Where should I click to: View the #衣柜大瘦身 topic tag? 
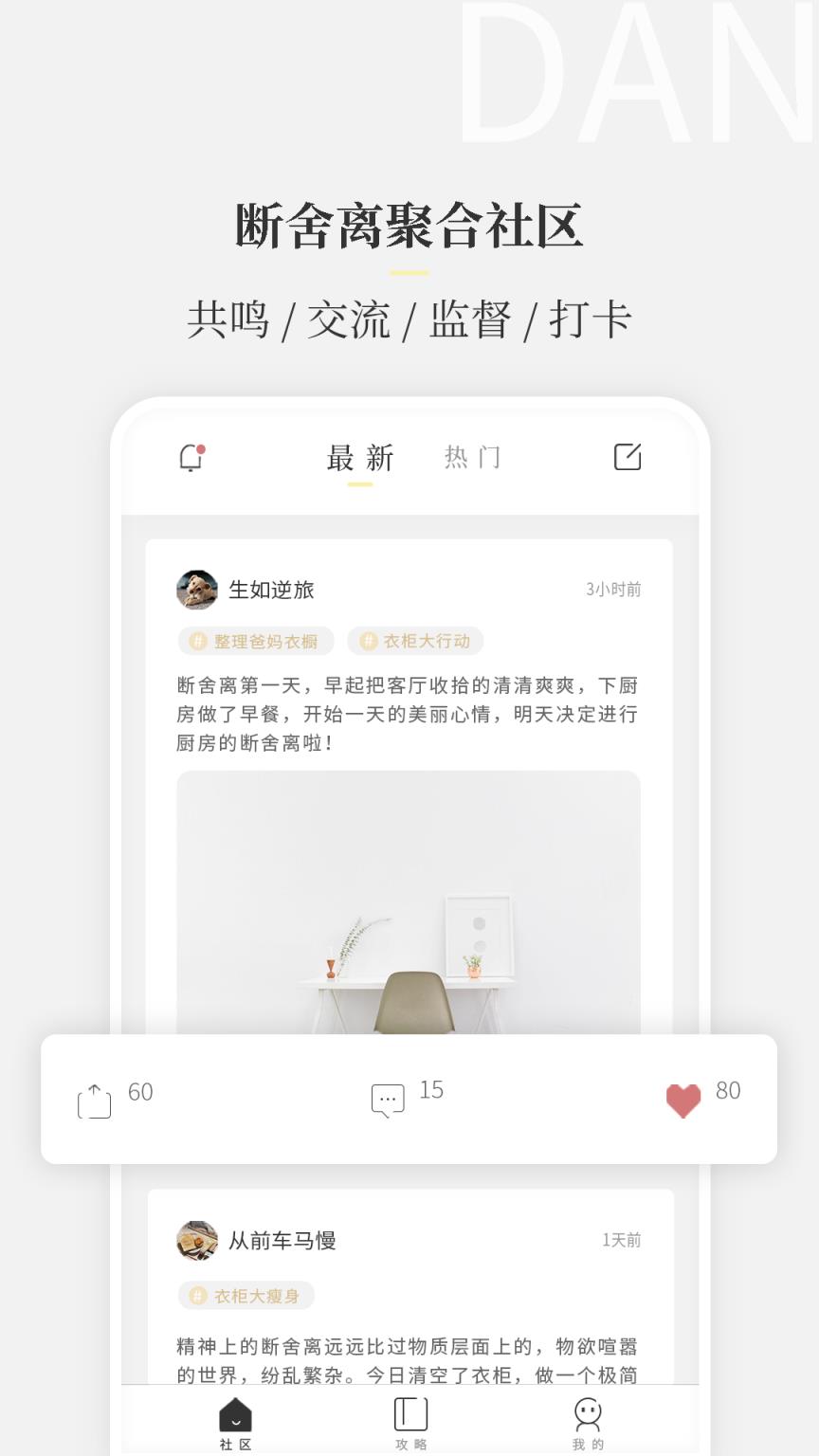[x=246, y=1296]
